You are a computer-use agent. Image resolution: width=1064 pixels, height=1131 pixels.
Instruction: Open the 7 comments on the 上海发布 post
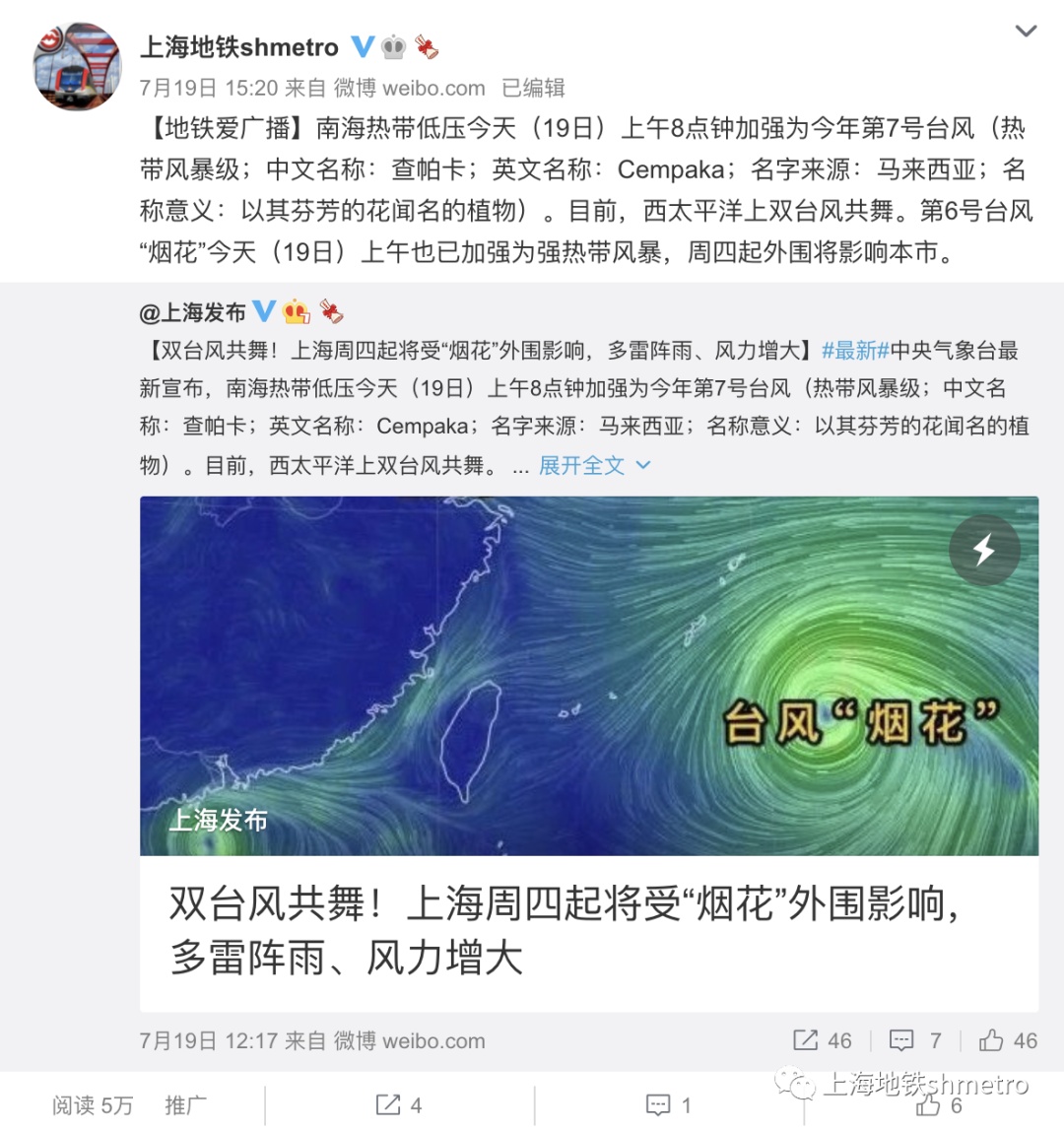[x=915, y=1040]
